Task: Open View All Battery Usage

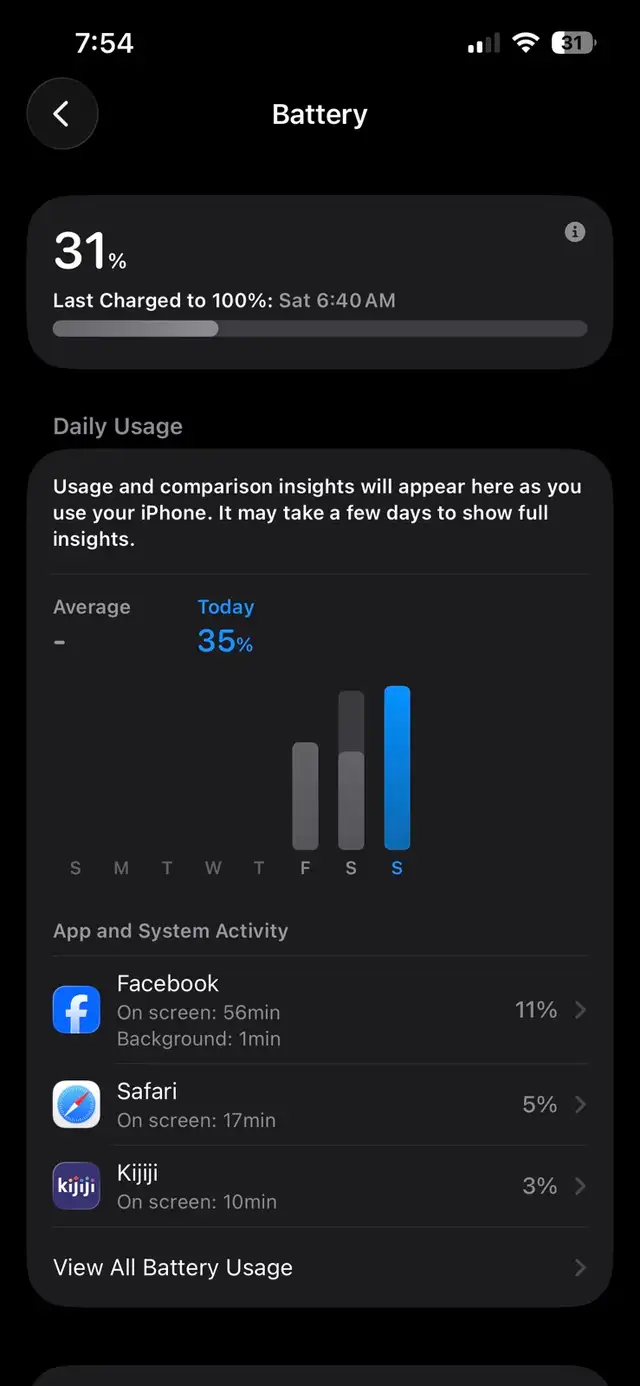Action: click(x=320, y=1267)
